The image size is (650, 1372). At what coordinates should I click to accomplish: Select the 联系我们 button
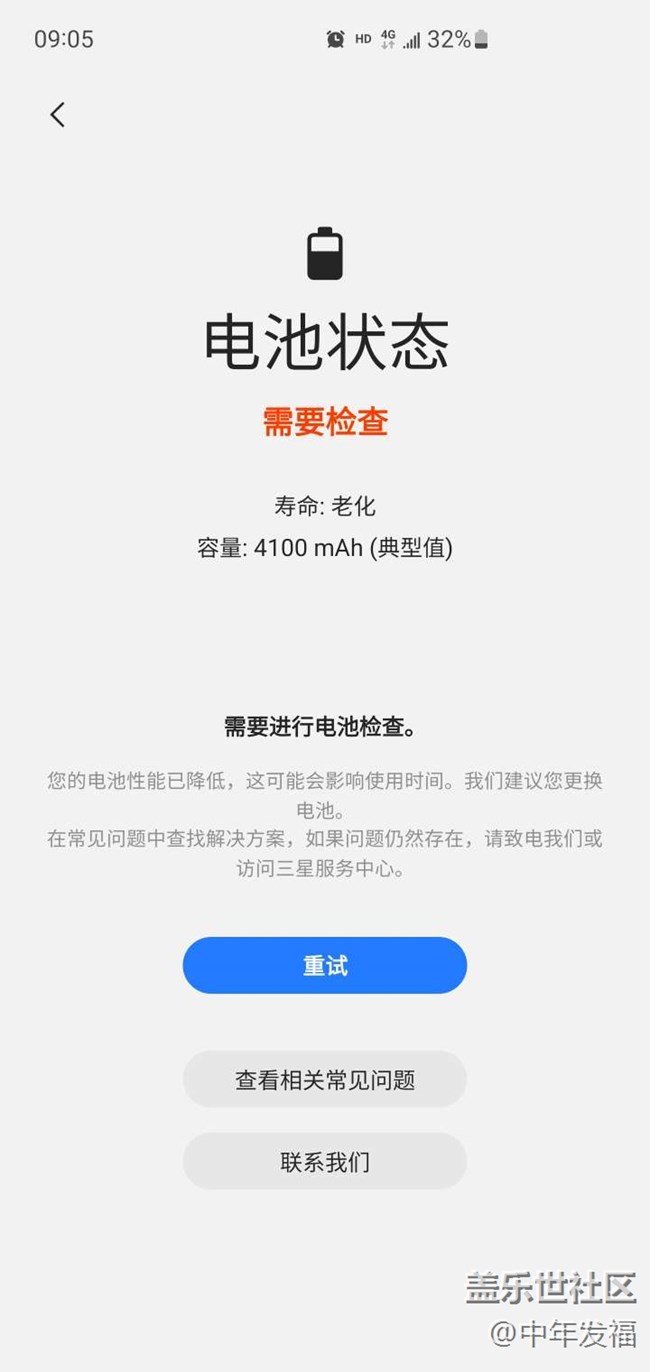(325, 1161)
